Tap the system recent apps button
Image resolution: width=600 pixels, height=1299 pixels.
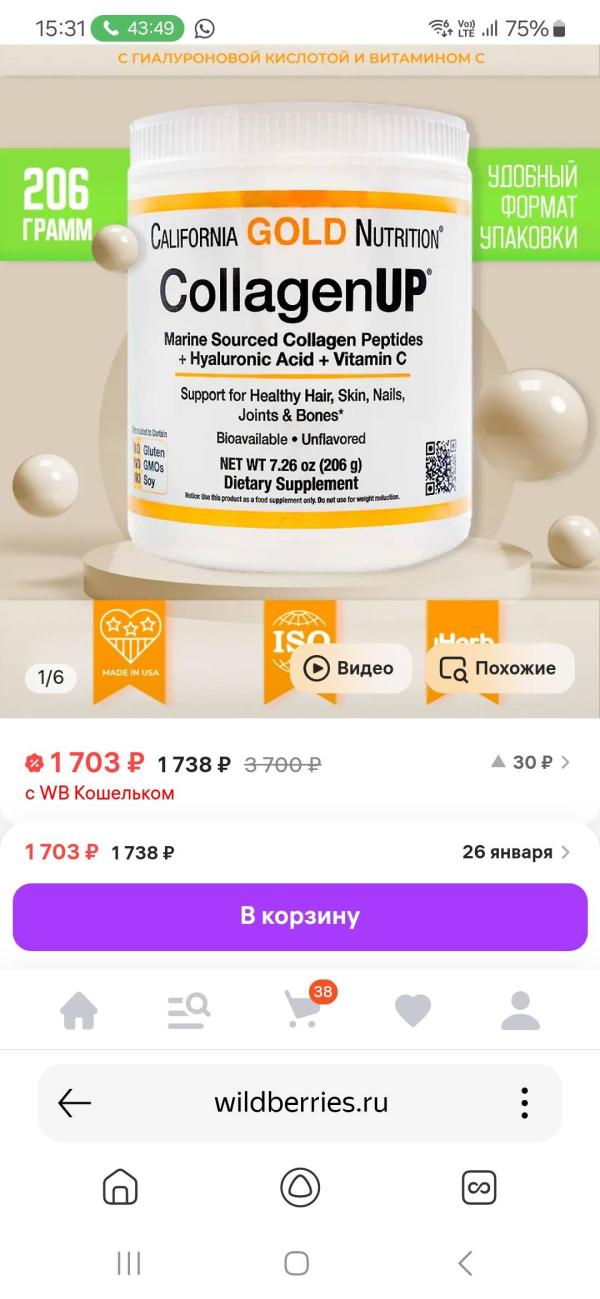pos(129,1263)
